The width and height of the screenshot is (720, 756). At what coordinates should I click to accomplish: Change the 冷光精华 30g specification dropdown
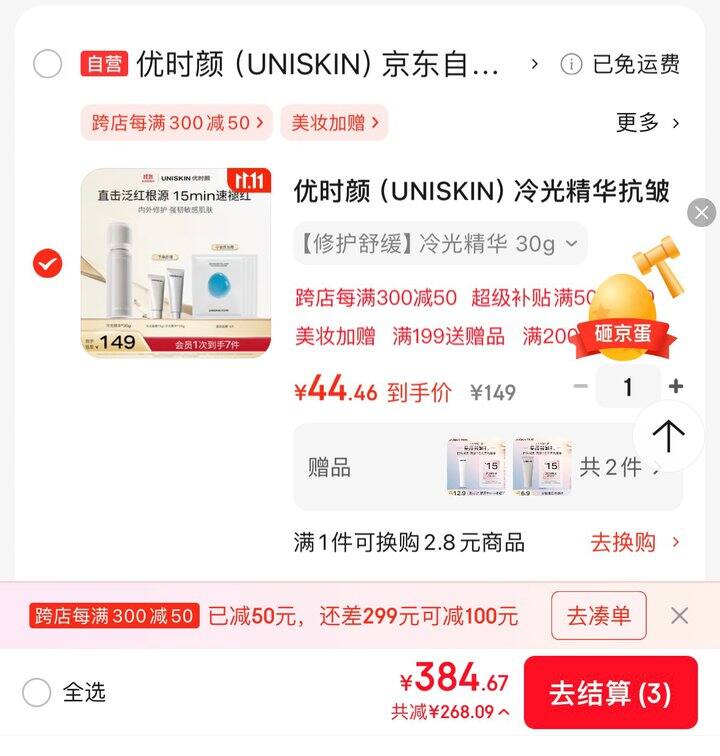click(439, 243)
